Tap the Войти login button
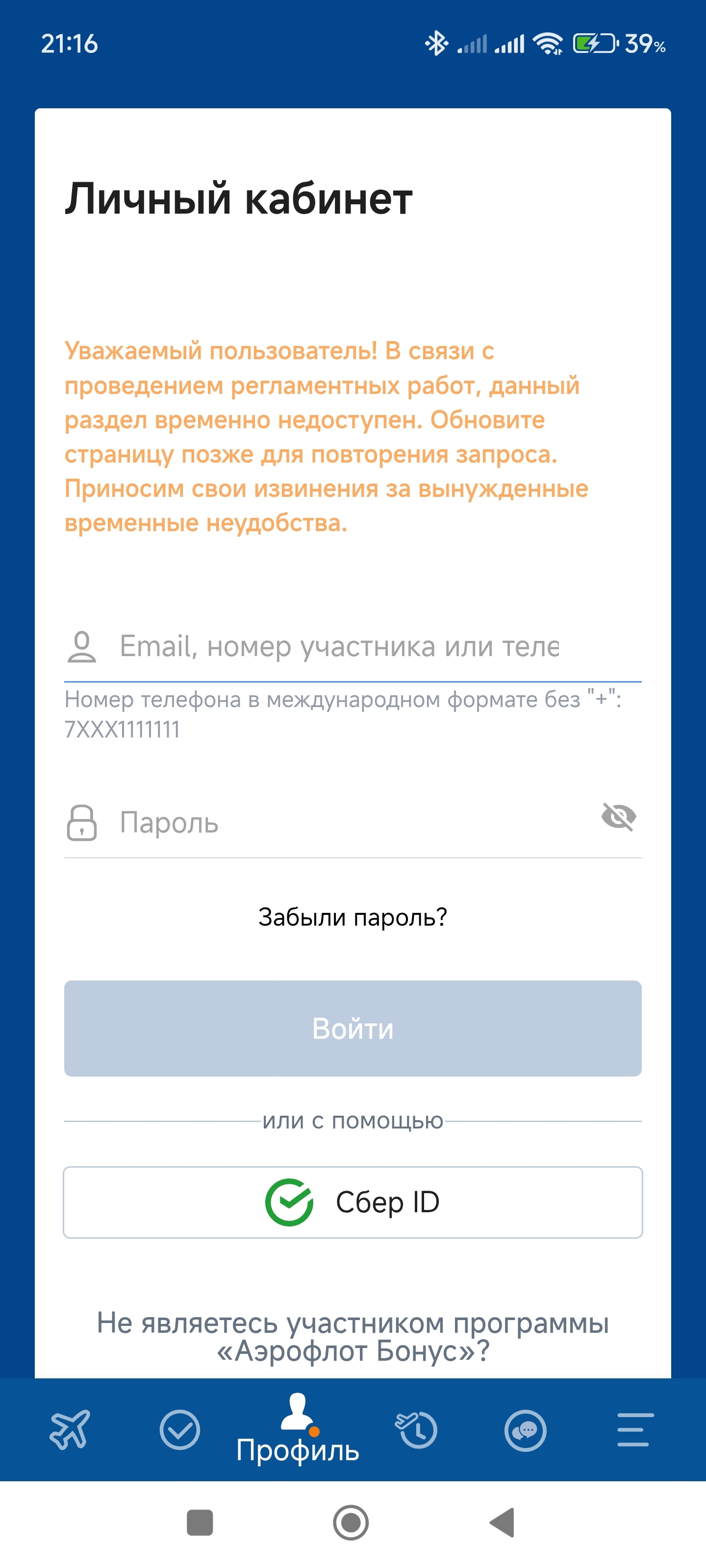This screenshot has width=706, height=1568. point(353,1028)
